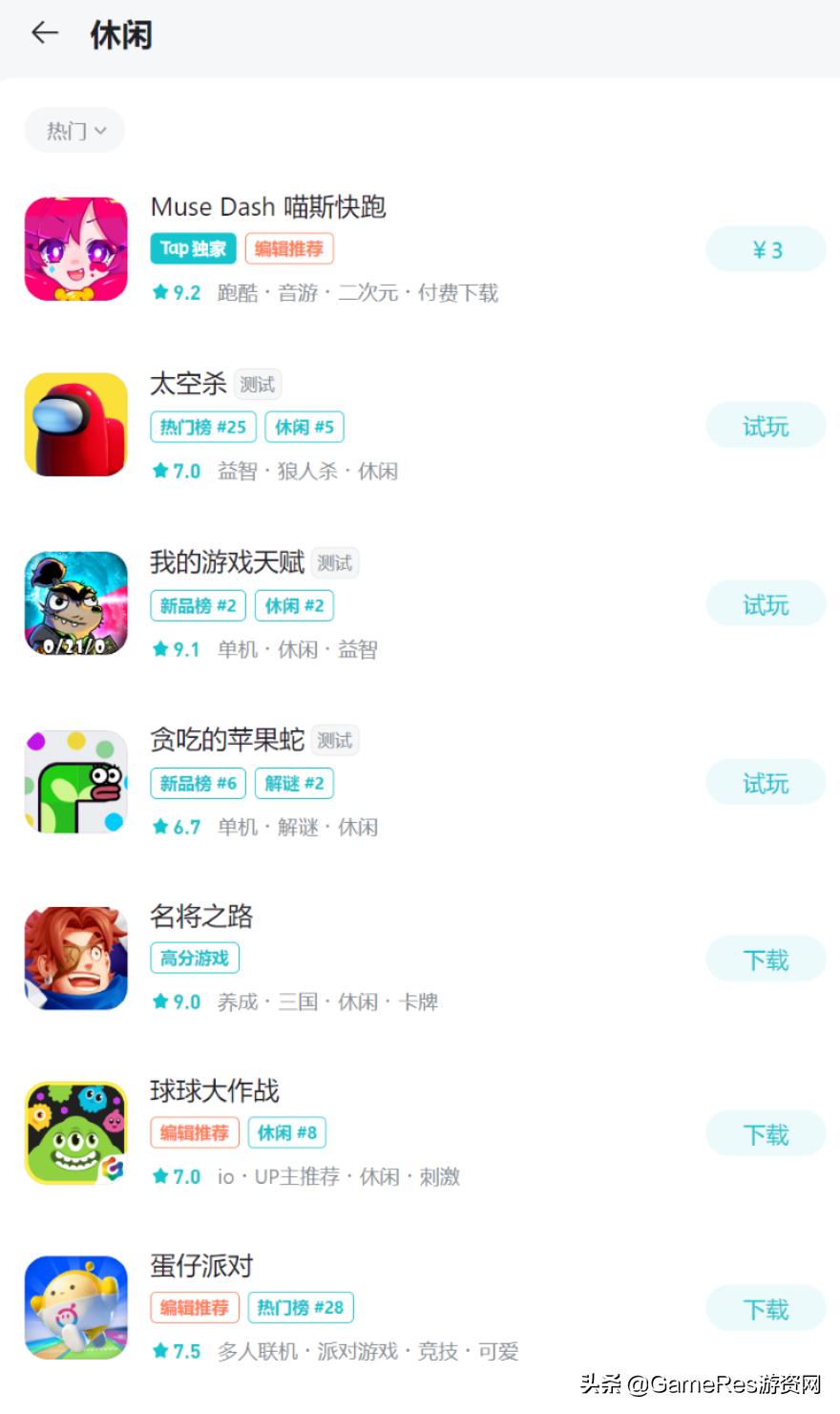Open the 名将之路 game icon
The image size is (840, 1414).
[x=75, y=958]
